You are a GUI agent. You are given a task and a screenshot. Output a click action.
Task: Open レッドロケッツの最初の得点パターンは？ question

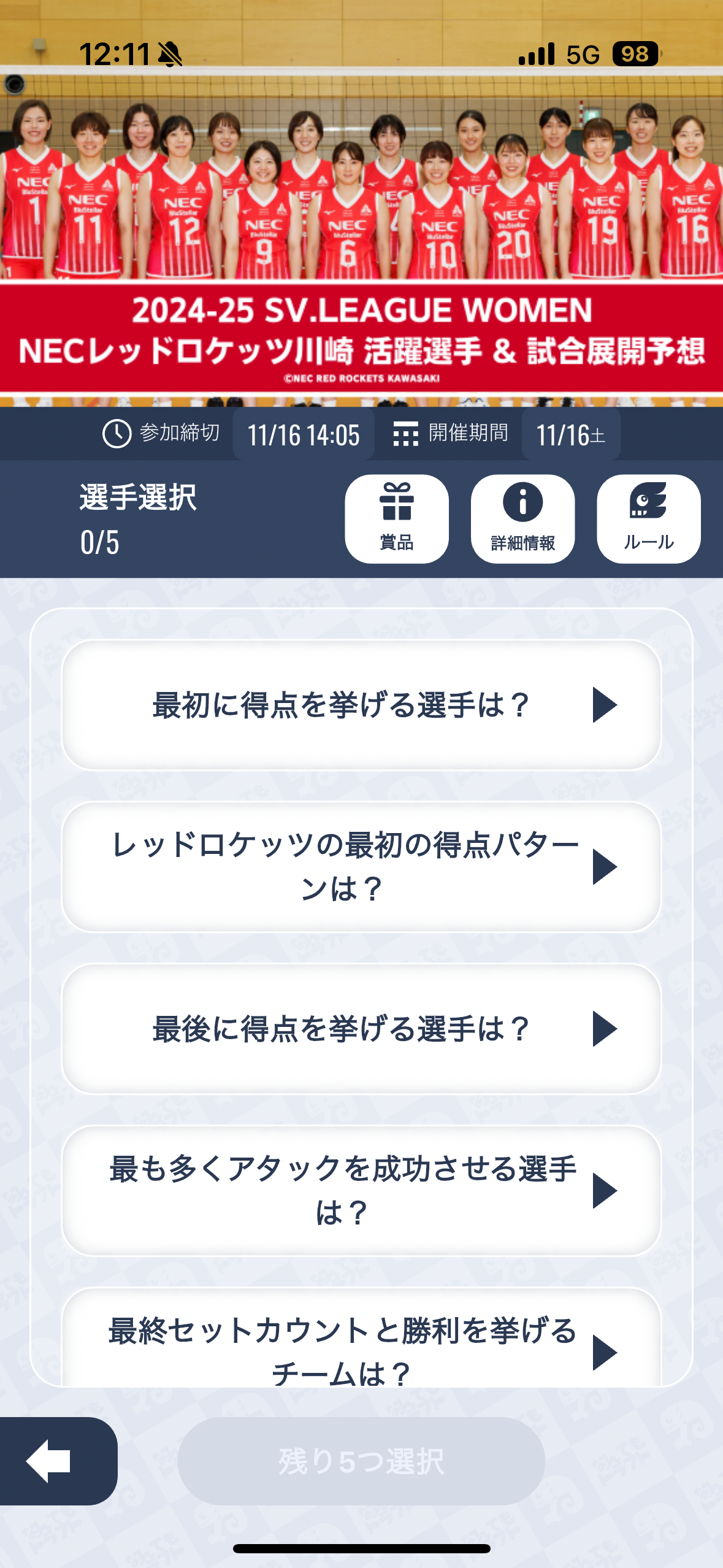[361, 867]
